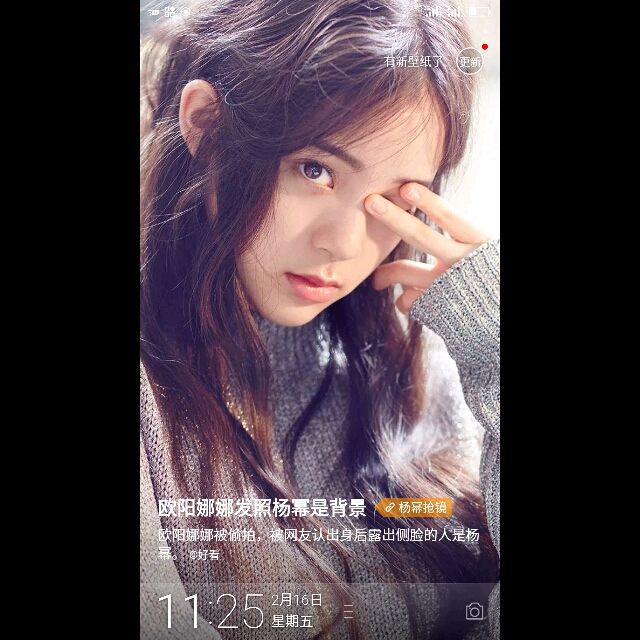Open the 杨幂抢镜 link chip
The width and height of the screenshot is (640, 640).
tap(416, 507)
